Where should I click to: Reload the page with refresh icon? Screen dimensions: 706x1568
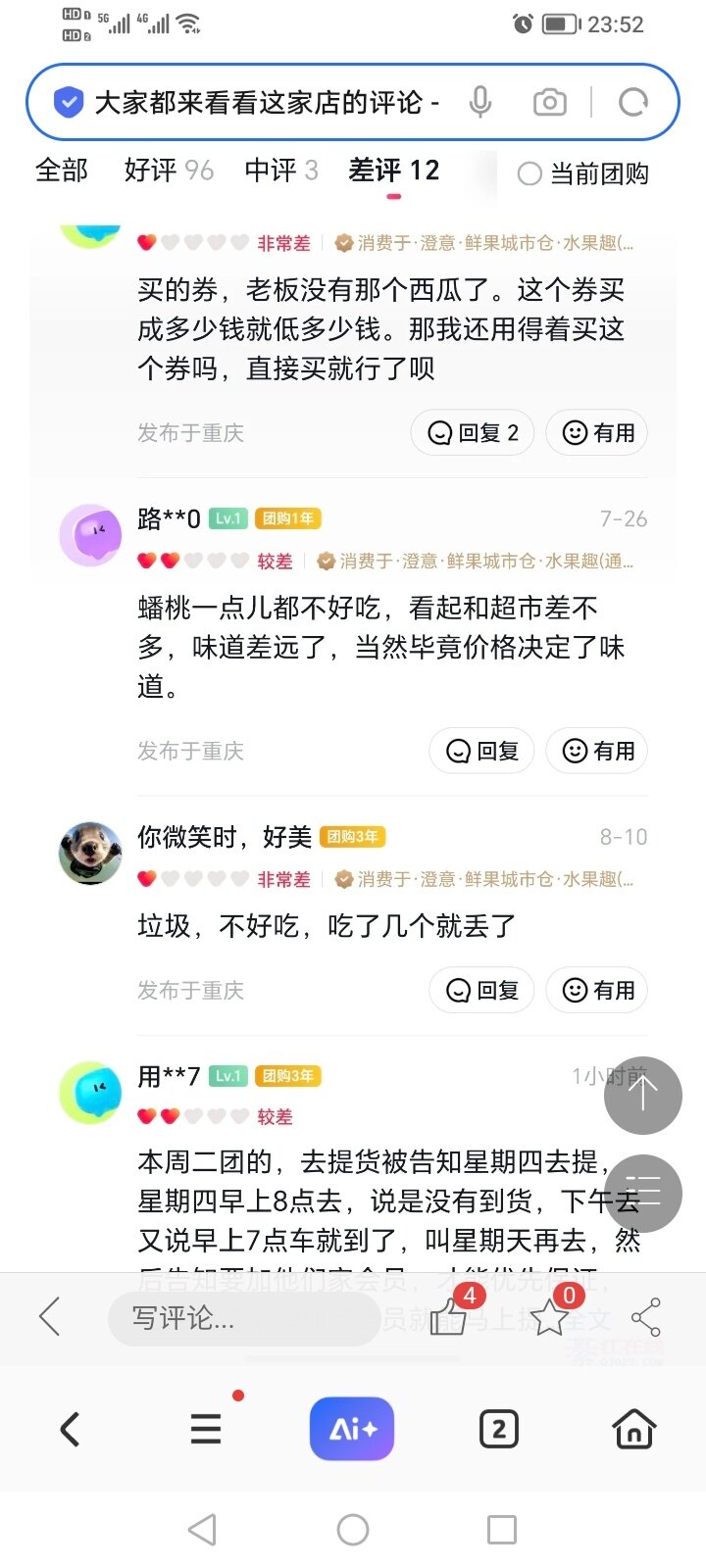633,102
